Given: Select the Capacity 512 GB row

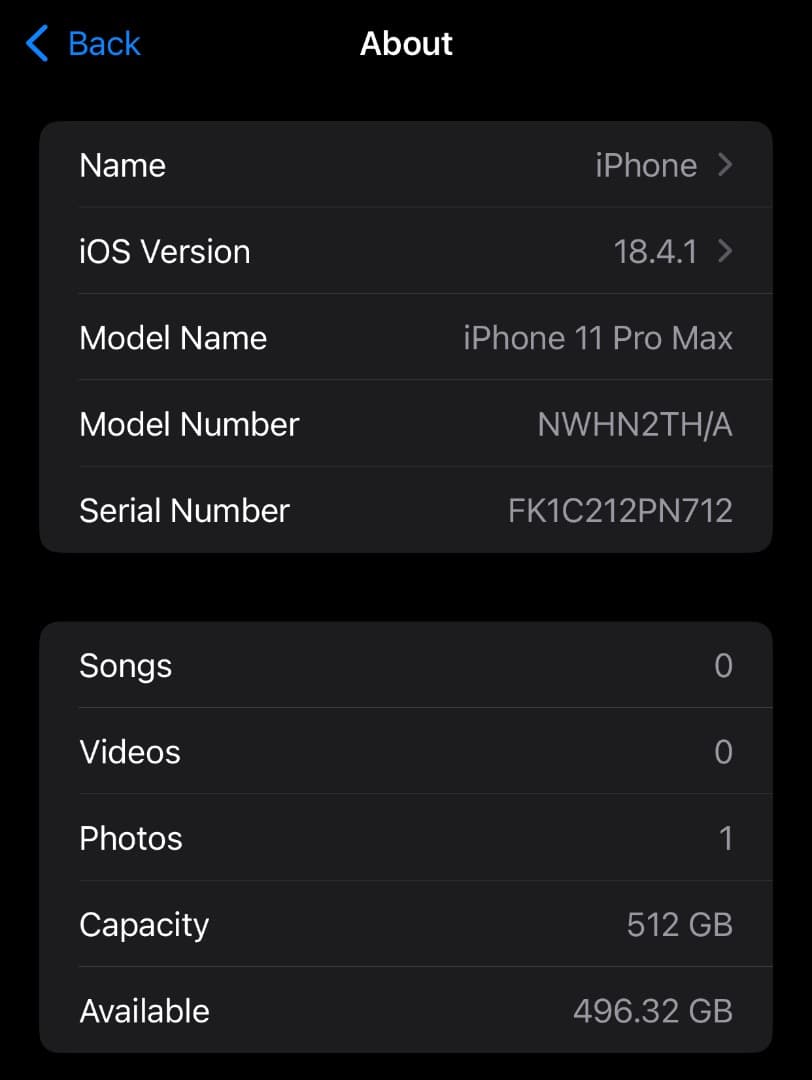Looking at the screenshot, I should click(400, 924).
